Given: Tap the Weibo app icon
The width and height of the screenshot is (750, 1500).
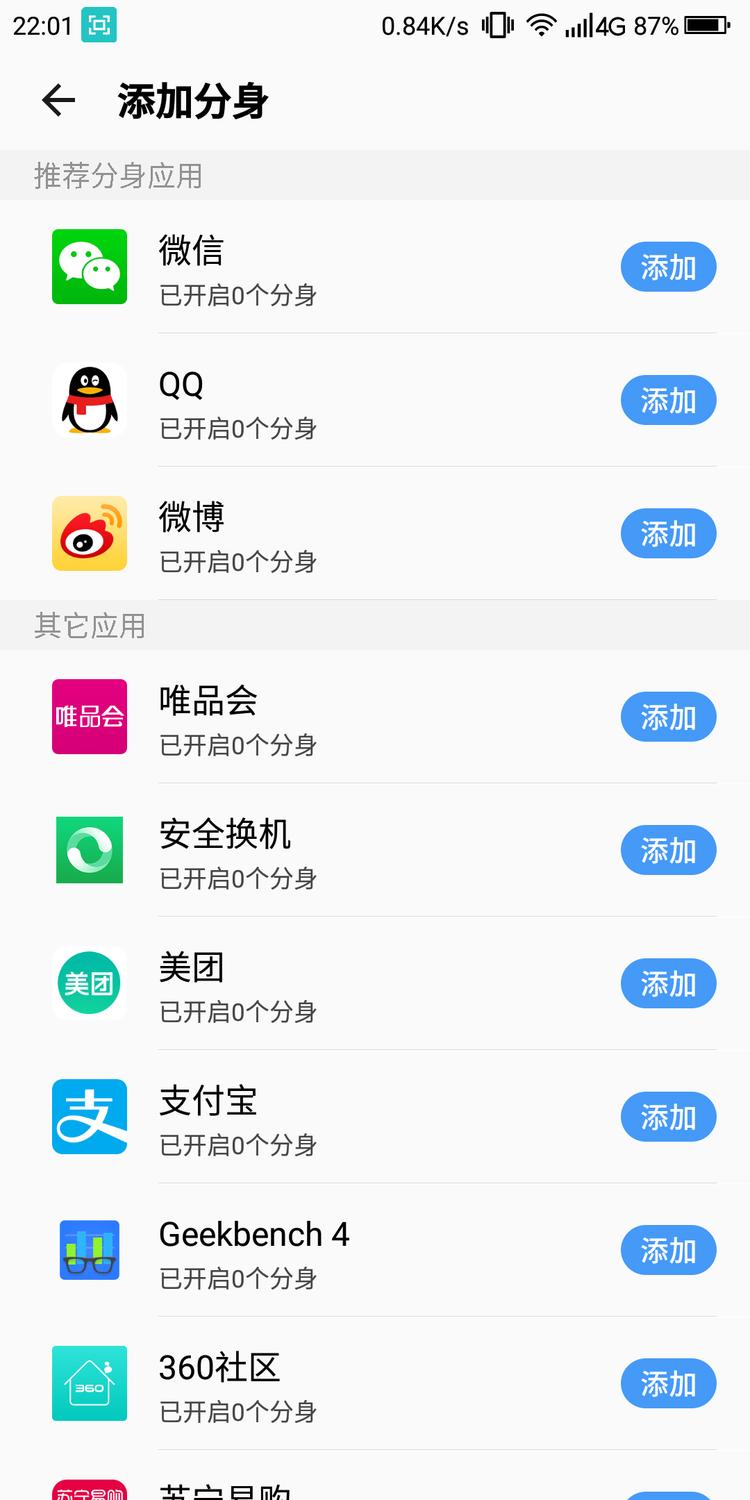Looking at the screenshot, I should tap(89, 533).
